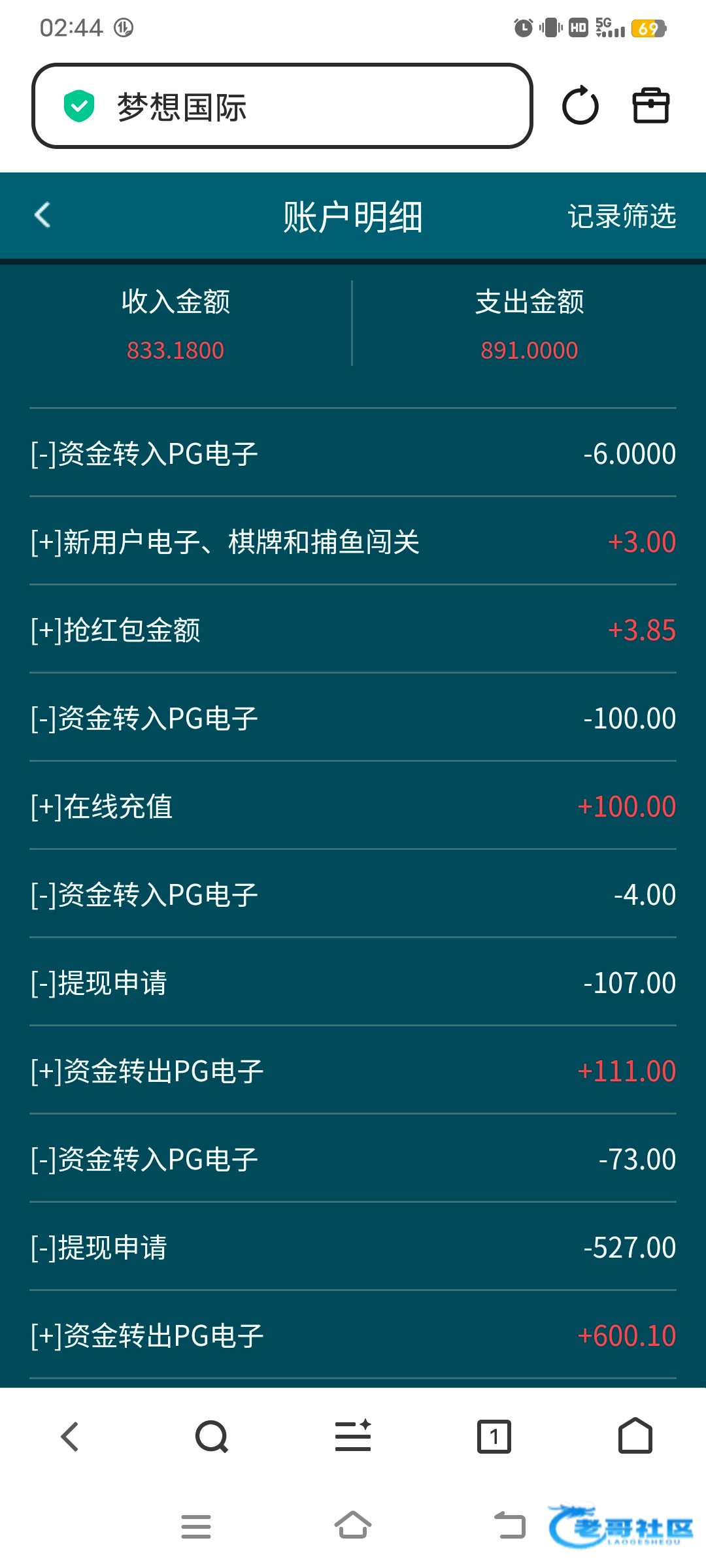View open browser tabs
The image size is (706, 1568).
(x=494, y=1437)
